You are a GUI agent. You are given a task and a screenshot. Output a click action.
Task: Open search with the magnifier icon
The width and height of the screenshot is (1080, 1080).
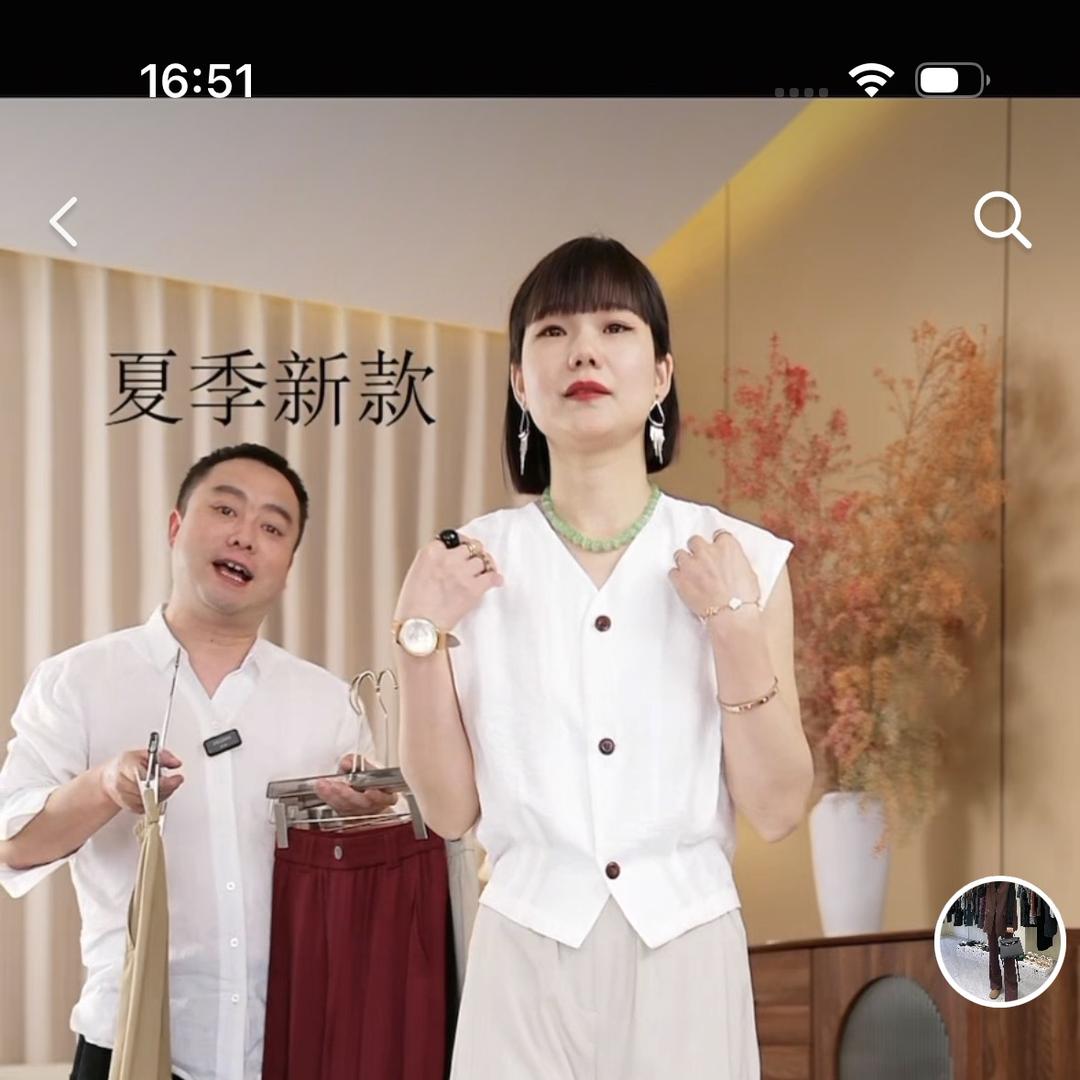point(1001,220)
